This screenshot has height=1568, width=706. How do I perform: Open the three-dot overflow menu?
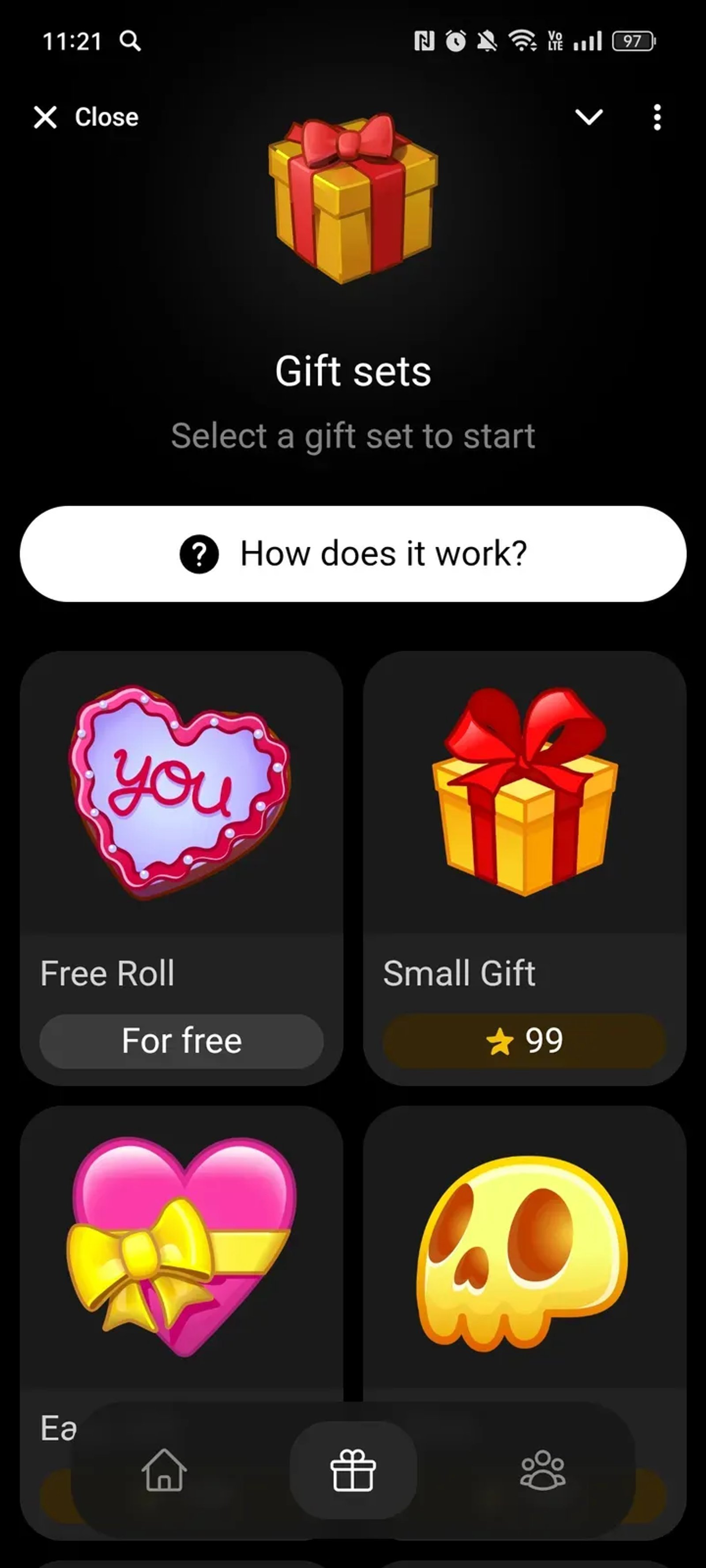point(657,117)
